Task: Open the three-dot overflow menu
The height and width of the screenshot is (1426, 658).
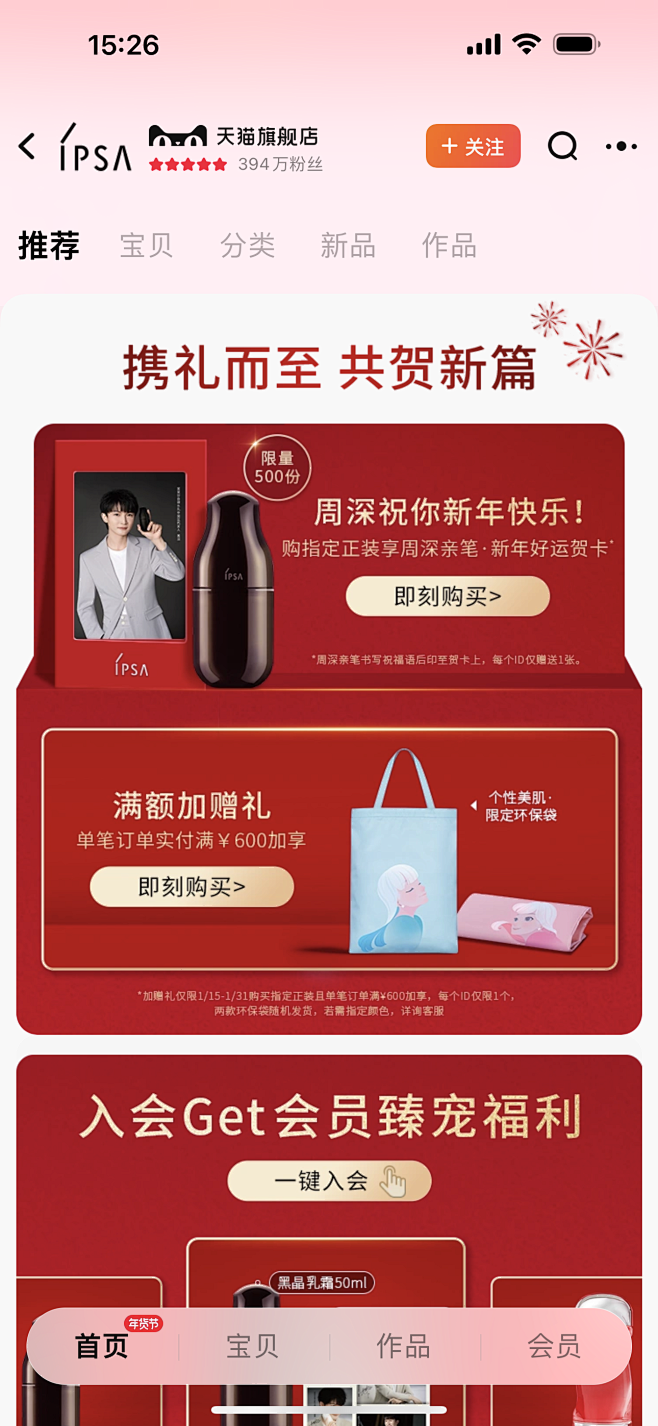Action: click(621, 146)
